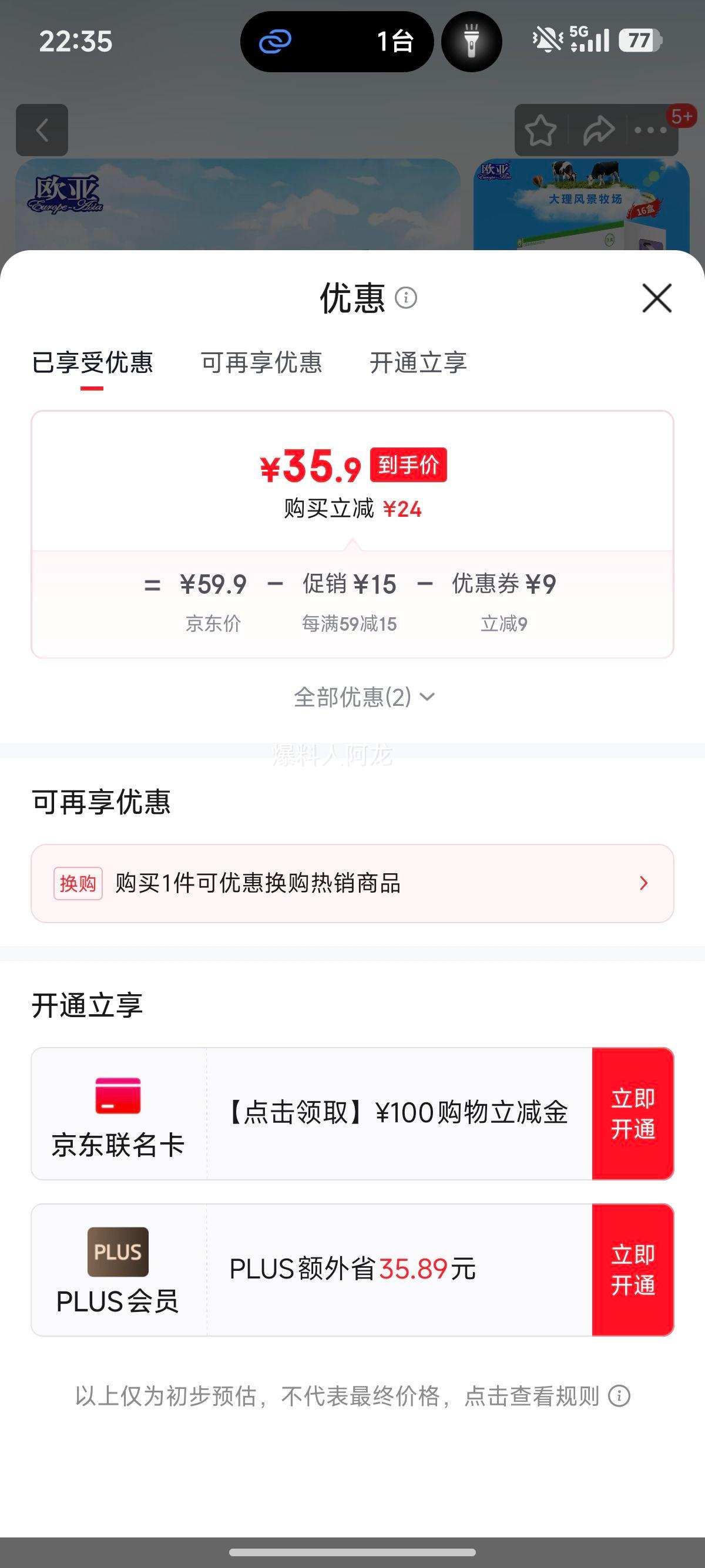Tap the star favorite icon at top right
705x1568 pixels.
542,129
